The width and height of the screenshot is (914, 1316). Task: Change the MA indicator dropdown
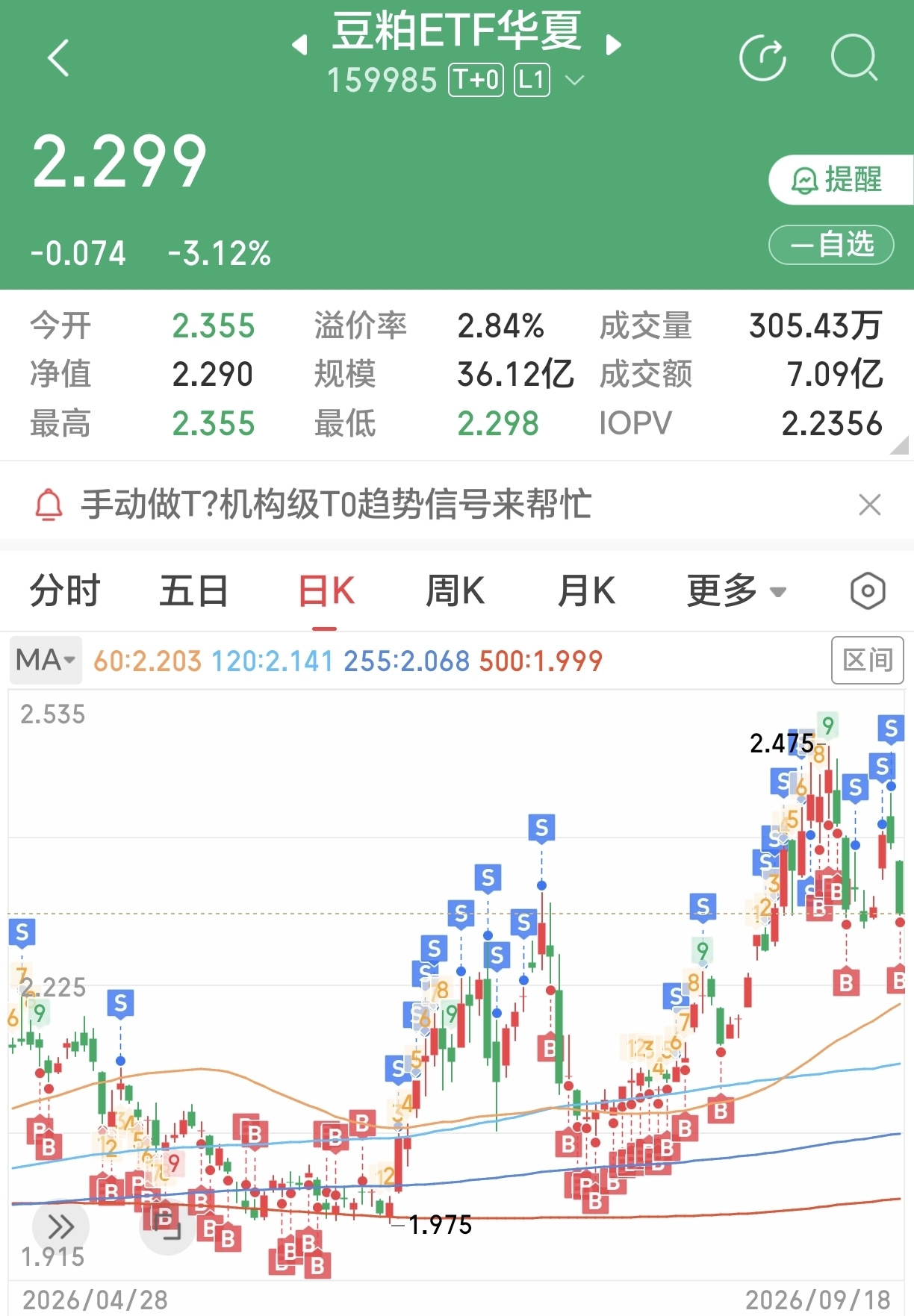click(46, 661)
